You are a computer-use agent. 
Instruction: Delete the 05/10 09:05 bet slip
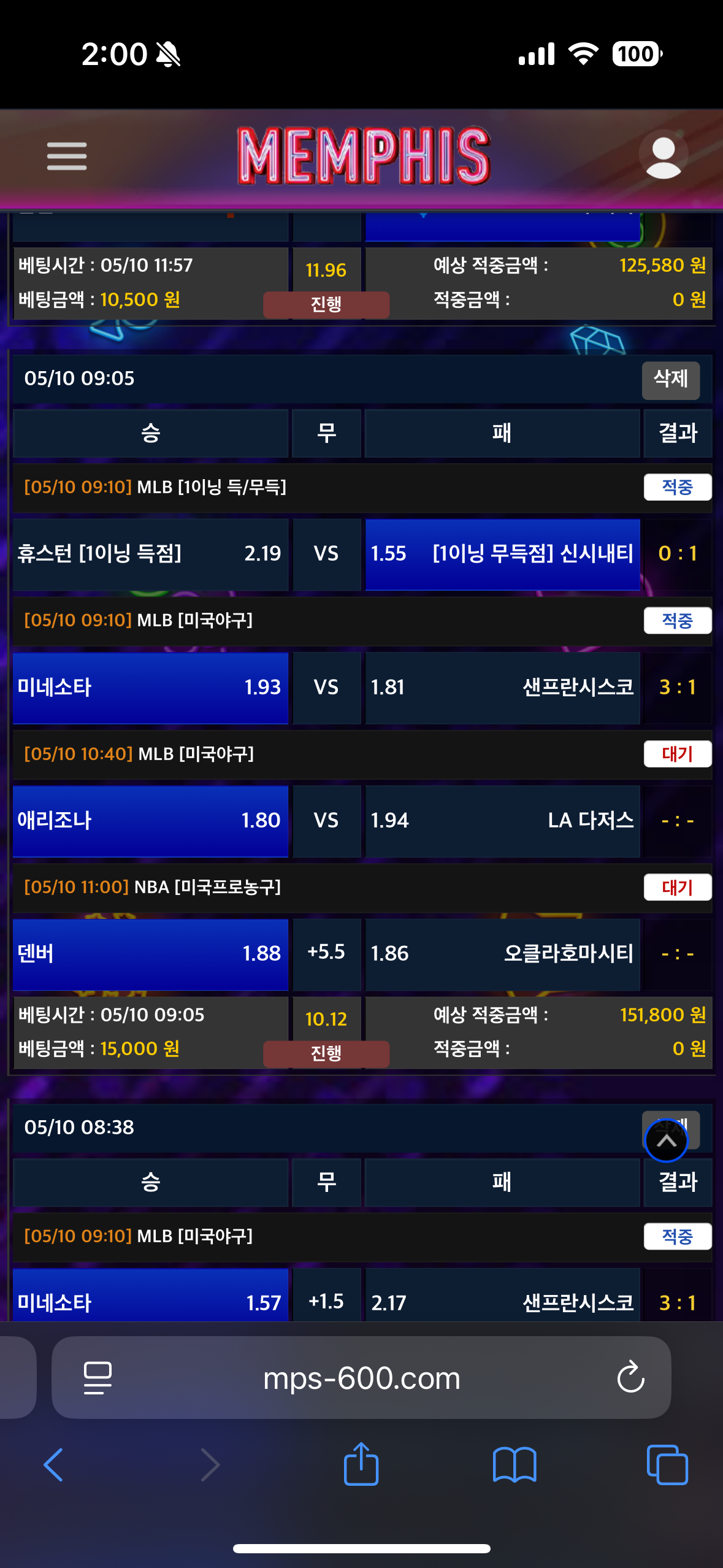click(x=670, y=380)
